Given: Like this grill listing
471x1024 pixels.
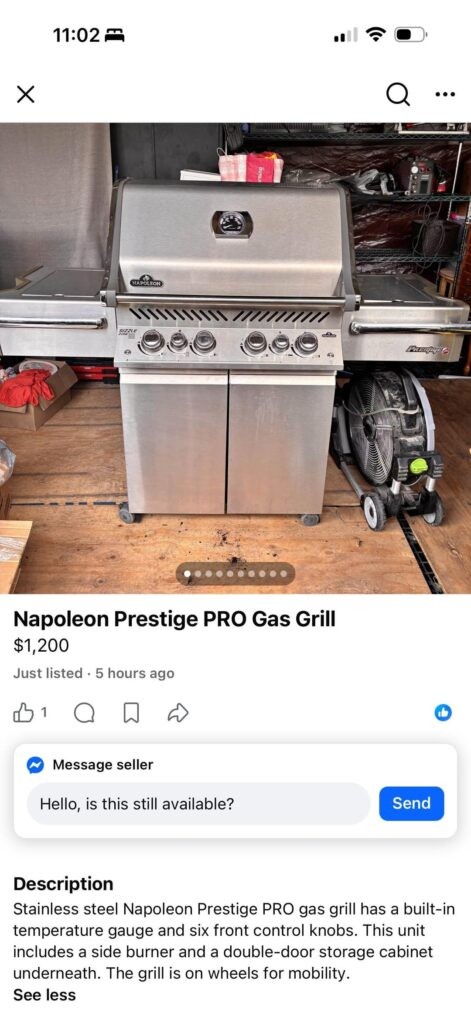Looking at the screenshot, I should click(22, 714).
